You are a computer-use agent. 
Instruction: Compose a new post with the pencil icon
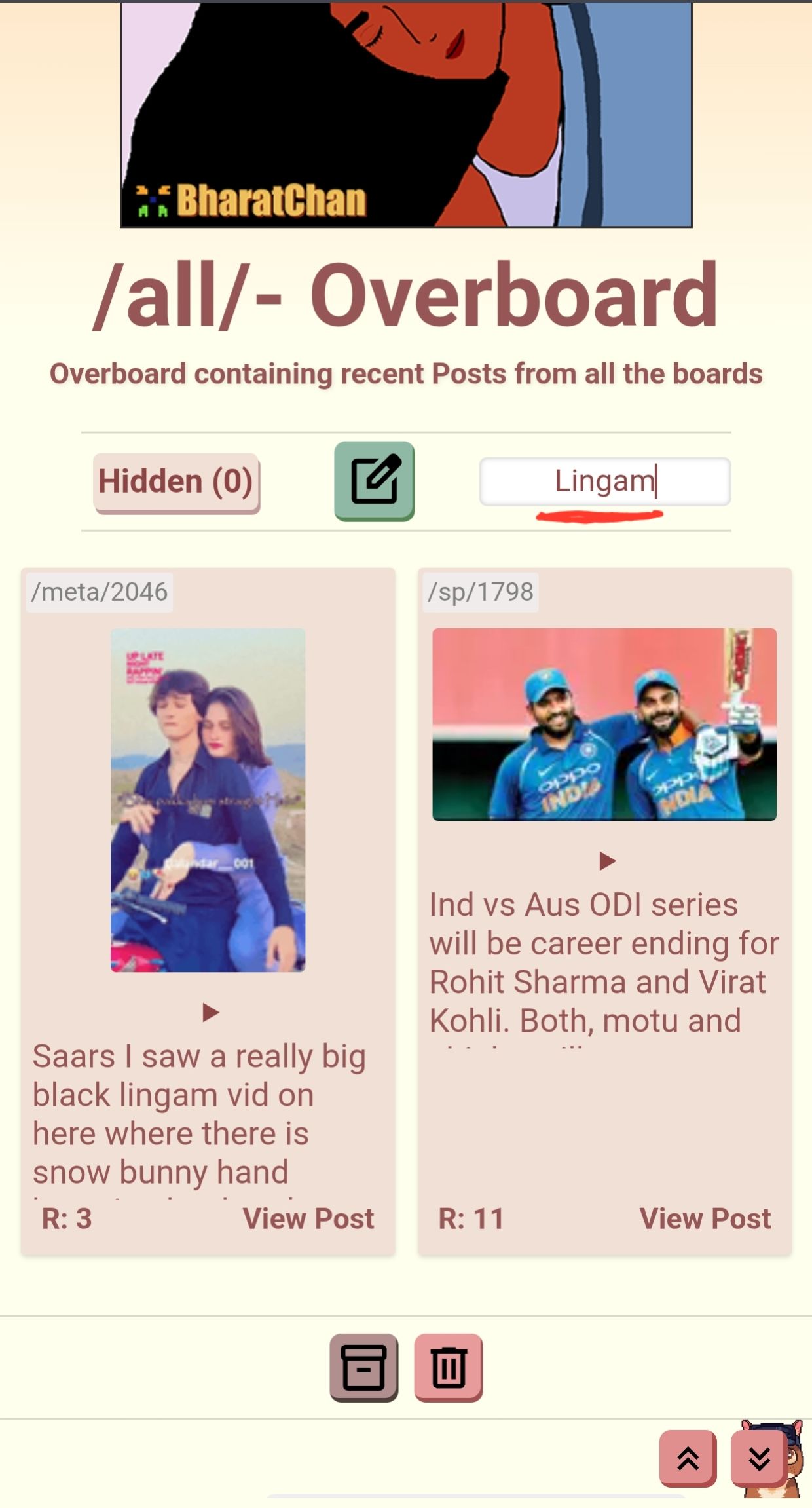374,481
